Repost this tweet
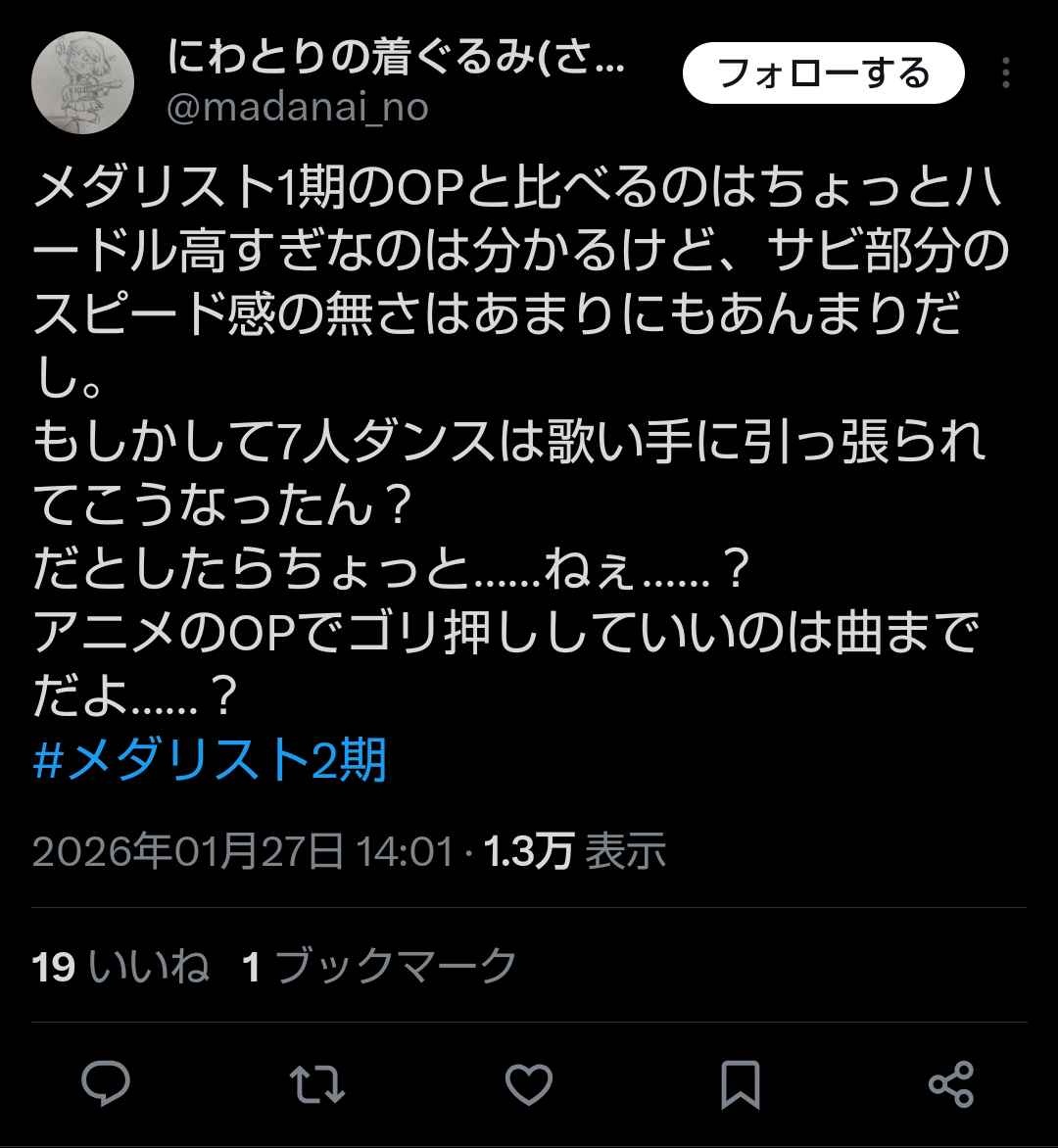The width and height of the screenshot is (1058, 1148). point(317,1084)
